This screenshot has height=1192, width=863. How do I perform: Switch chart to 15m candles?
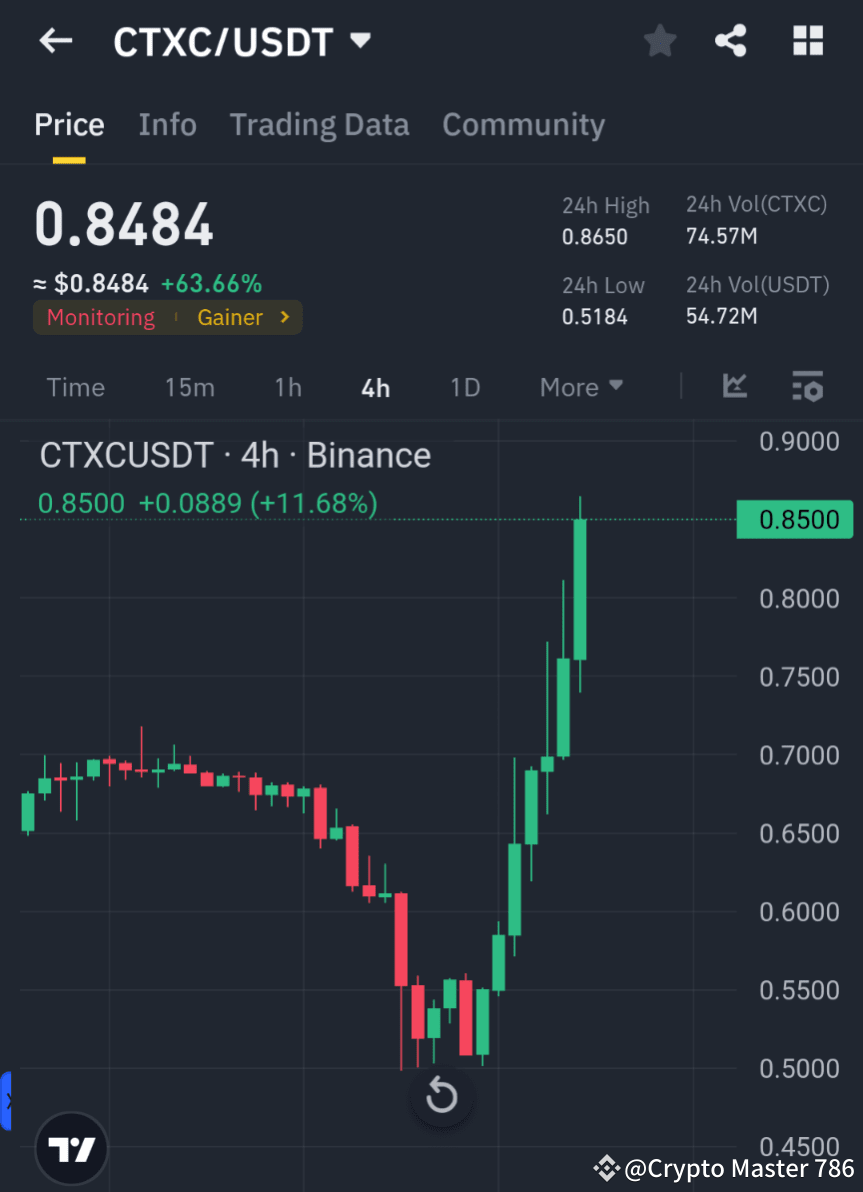point(190,387)
